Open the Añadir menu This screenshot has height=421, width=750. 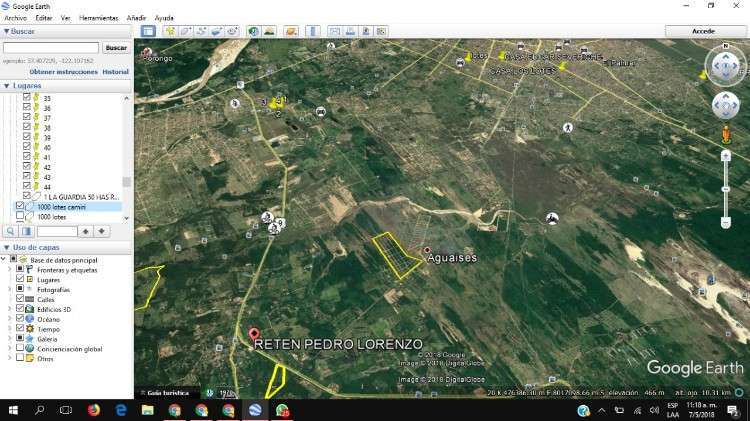click(136, 18)
